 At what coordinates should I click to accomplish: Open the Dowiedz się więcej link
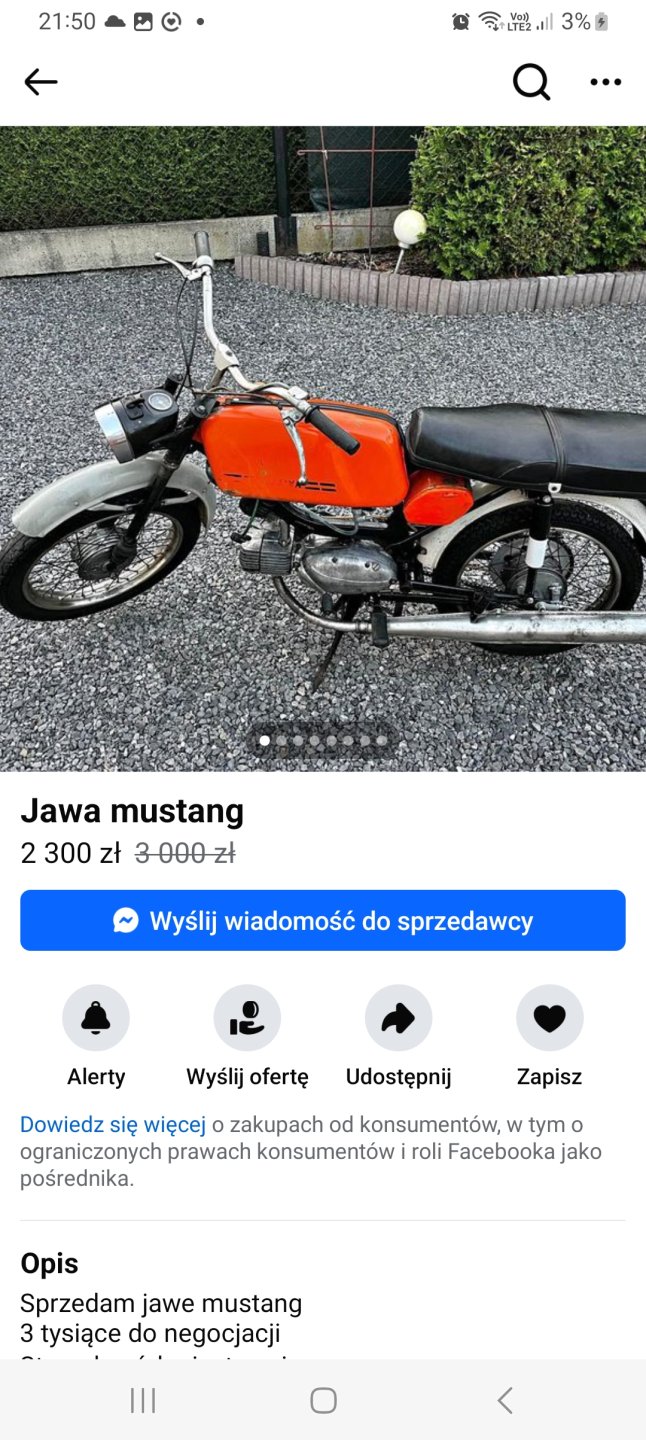[113, 1125]
